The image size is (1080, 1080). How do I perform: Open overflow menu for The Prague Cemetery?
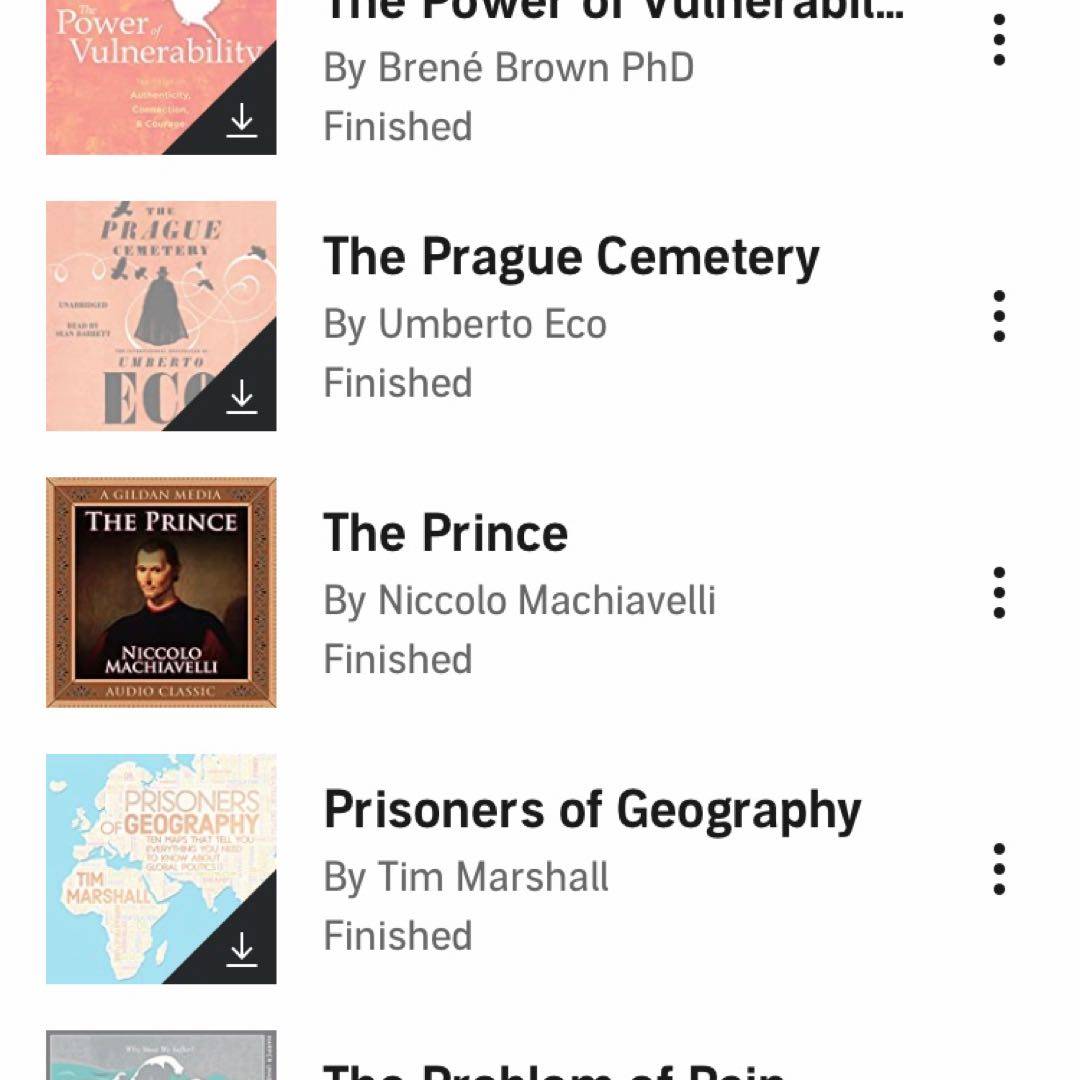[998, 316]
